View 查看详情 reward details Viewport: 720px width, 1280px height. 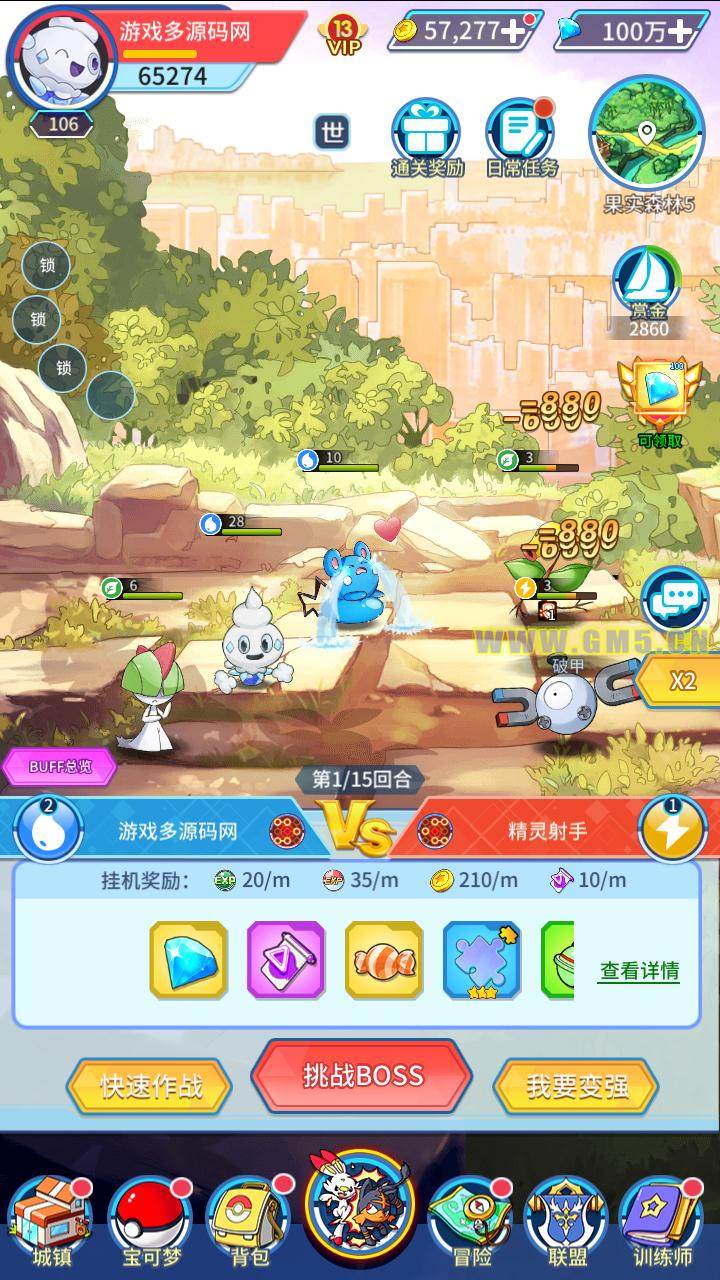tap(639, 970)
